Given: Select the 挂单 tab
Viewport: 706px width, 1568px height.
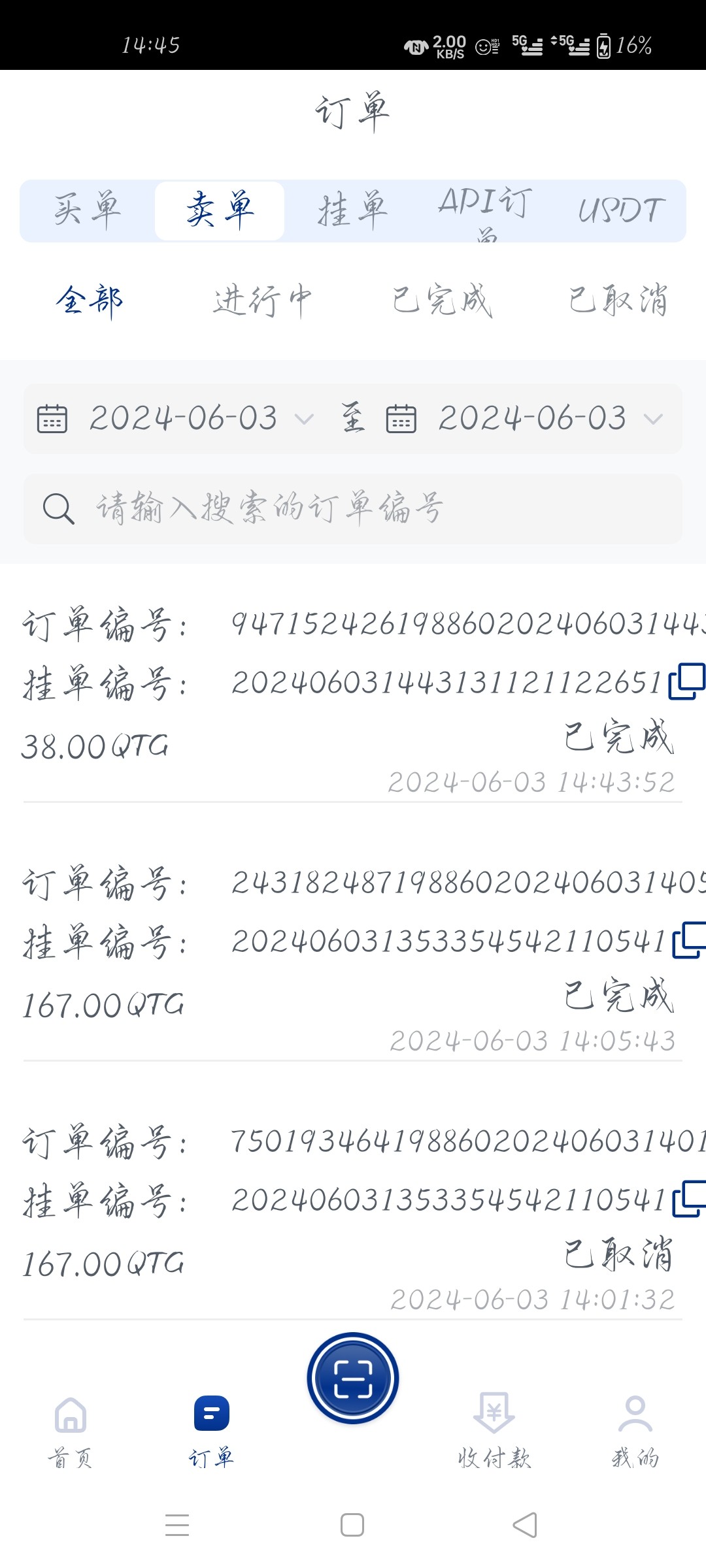Looking at the screenshot, I should pyautogui.click(x=353, y=211).
